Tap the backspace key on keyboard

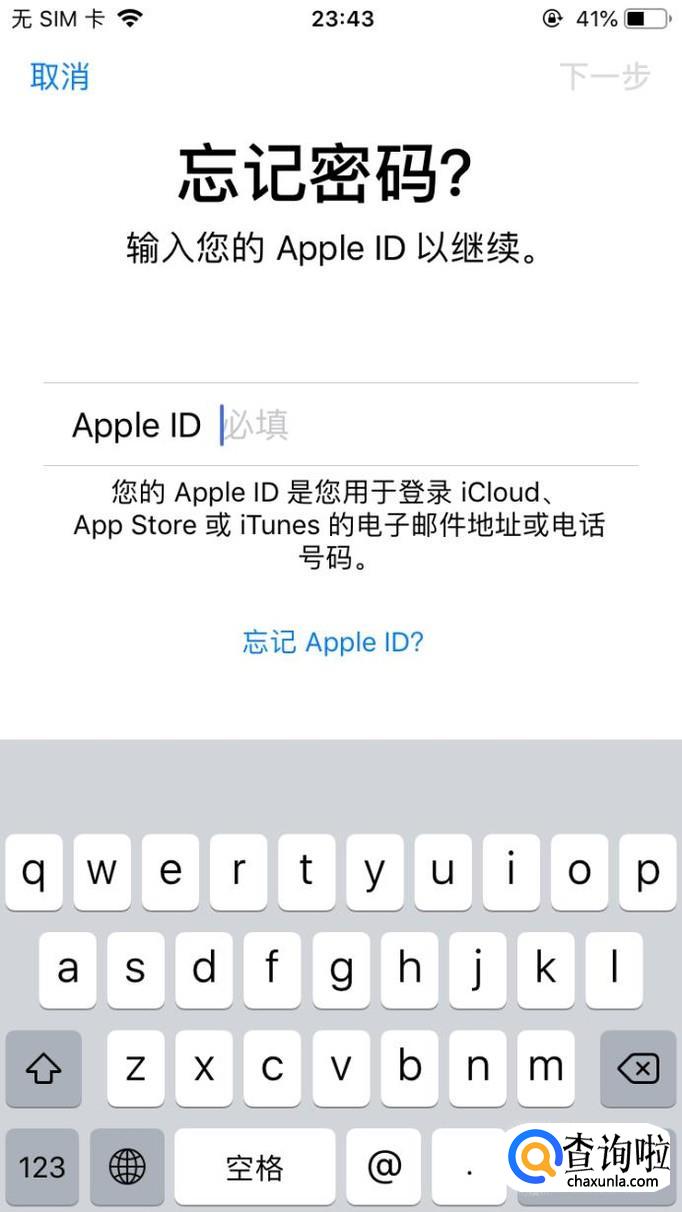coord(637,1070)
